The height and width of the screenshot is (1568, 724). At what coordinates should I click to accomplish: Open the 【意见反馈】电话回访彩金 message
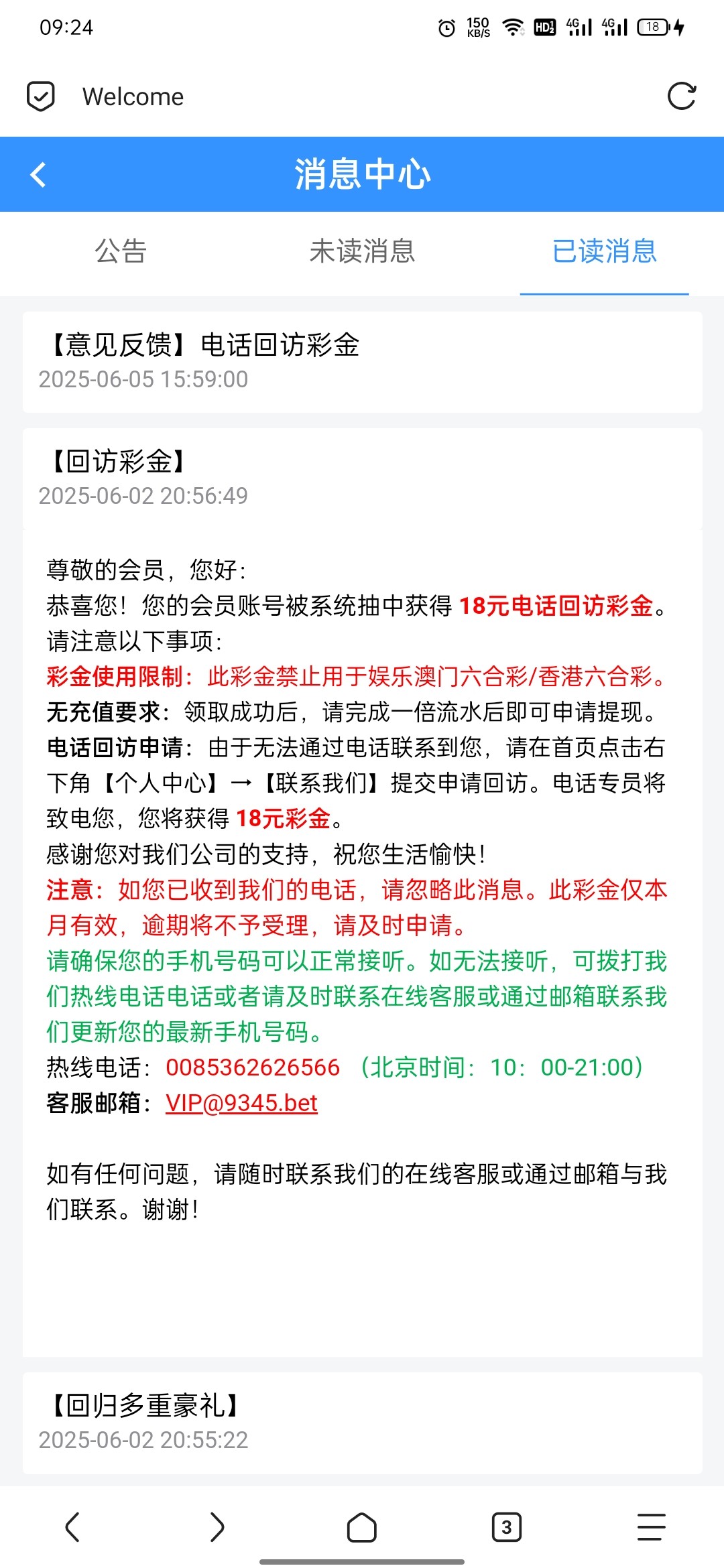[362, 362]
